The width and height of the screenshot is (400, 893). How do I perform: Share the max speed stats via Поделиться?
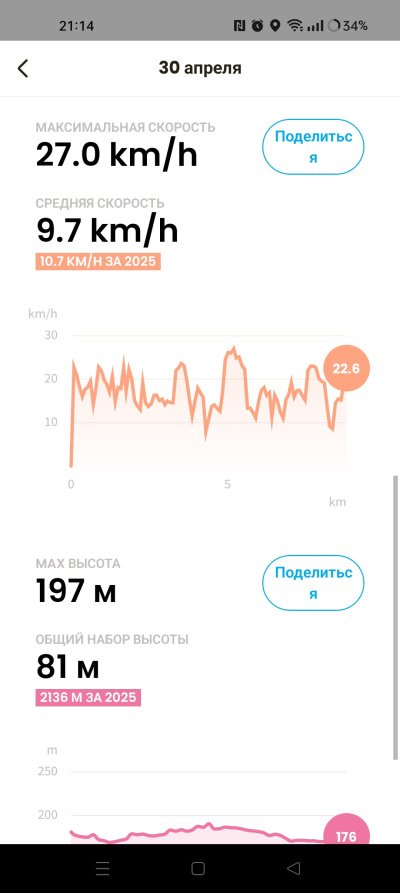[313, 146]
